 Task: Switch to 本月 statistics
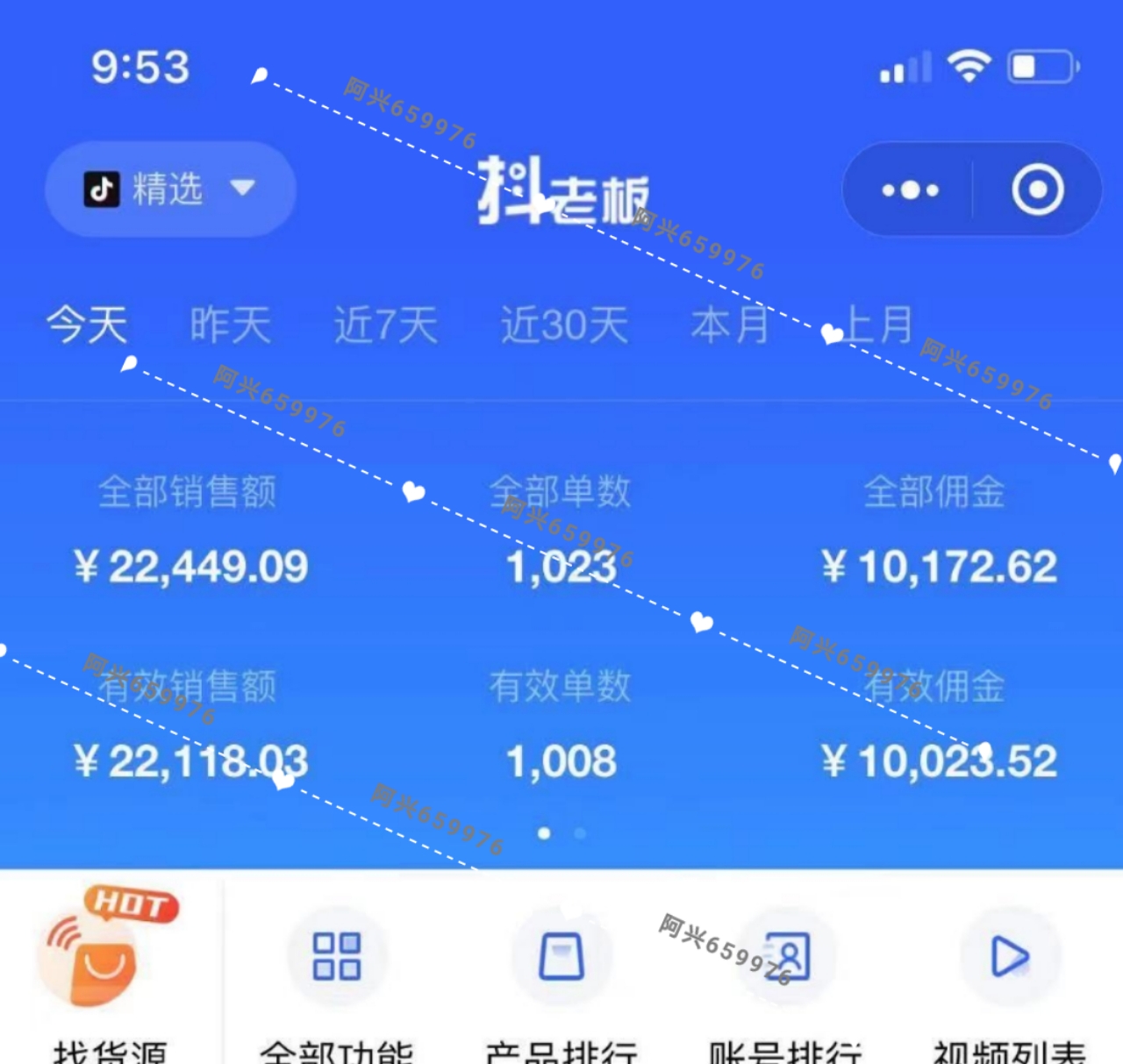730,325
